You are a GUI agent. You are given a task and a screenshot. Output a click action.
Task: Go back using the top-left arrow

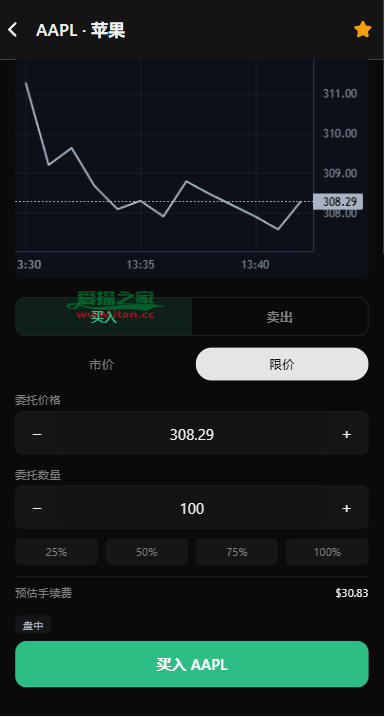[13, 30]
